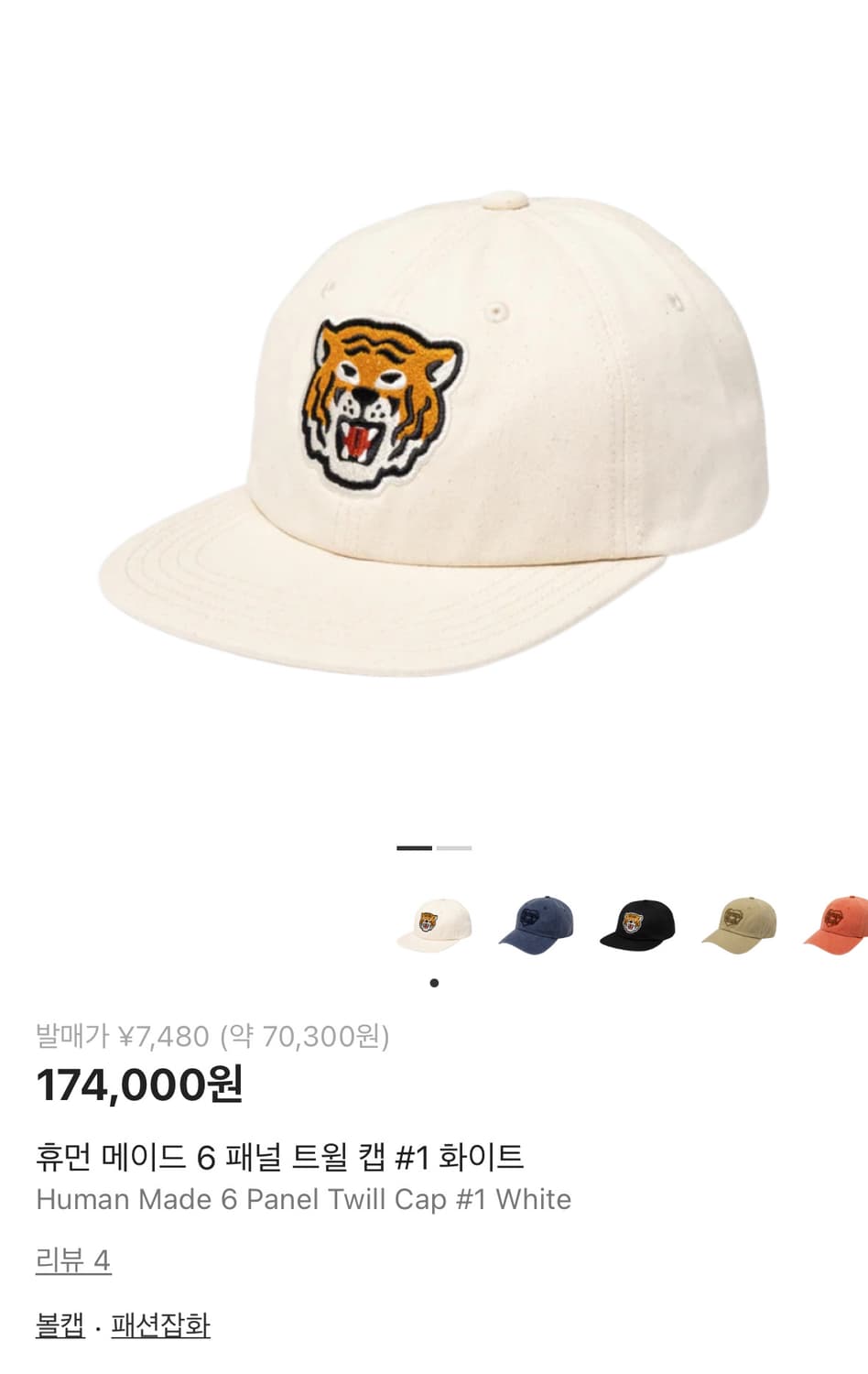Screen dimensions: 868x1374
Task: Open the 리뷰 4 reviews link
Action: 73,1260
